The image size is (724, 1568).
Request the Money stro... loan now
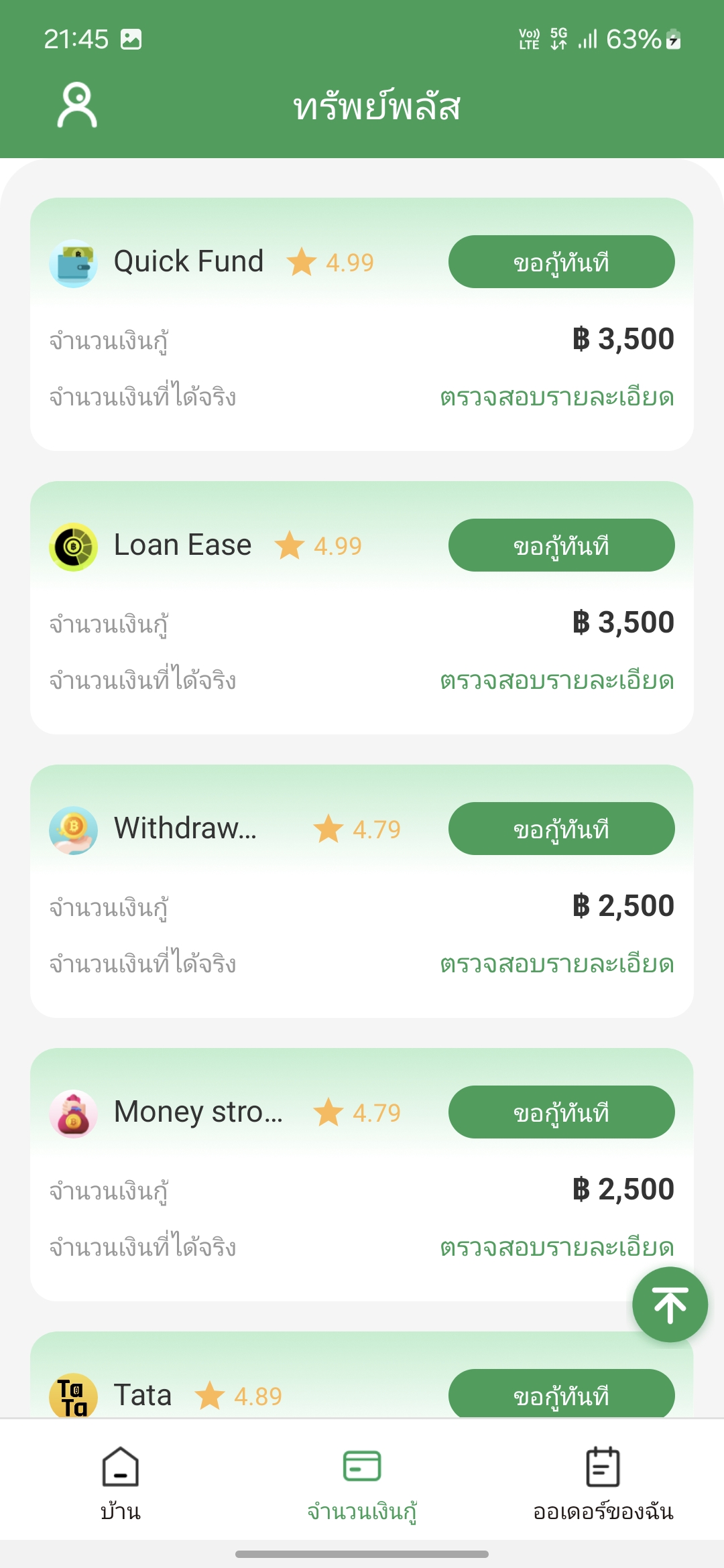point(561,1112)
